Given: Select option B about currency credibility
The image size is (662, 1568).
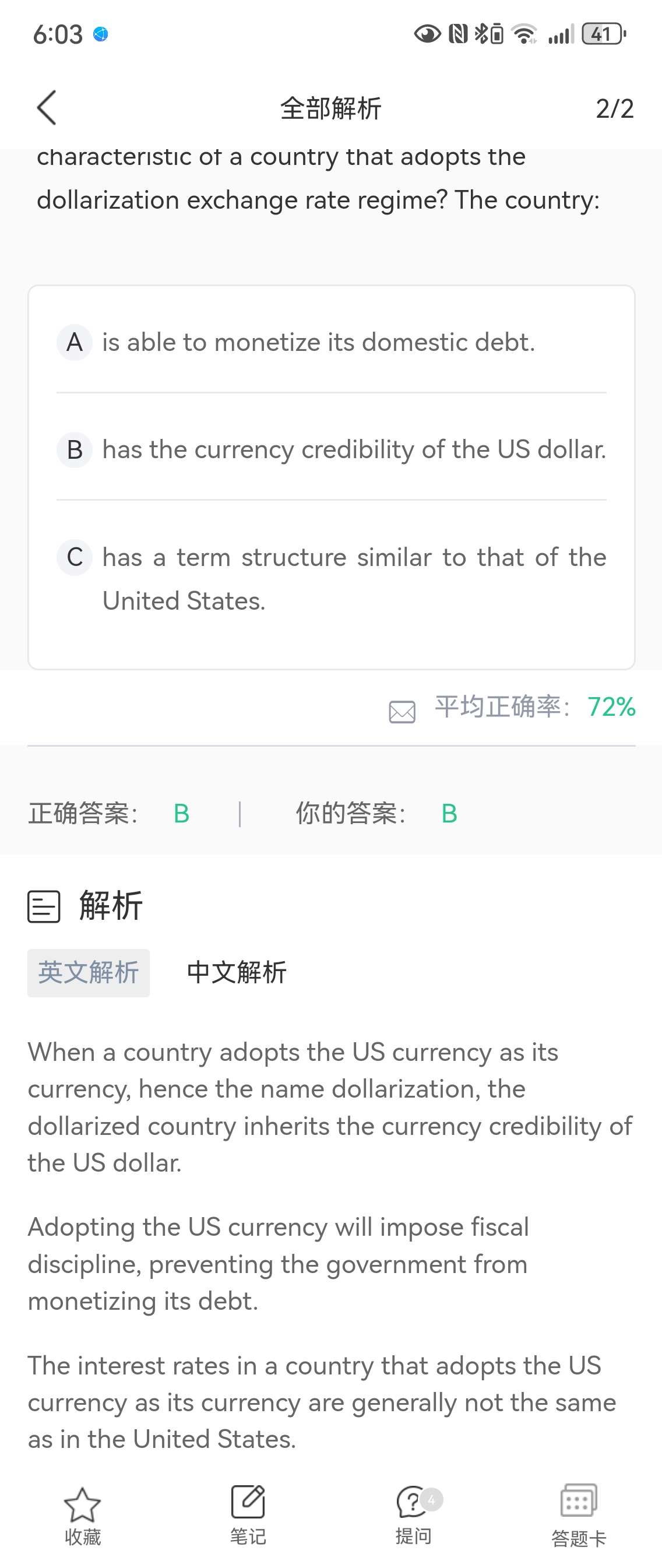Looking at the screenshot, I should (332, 450).
